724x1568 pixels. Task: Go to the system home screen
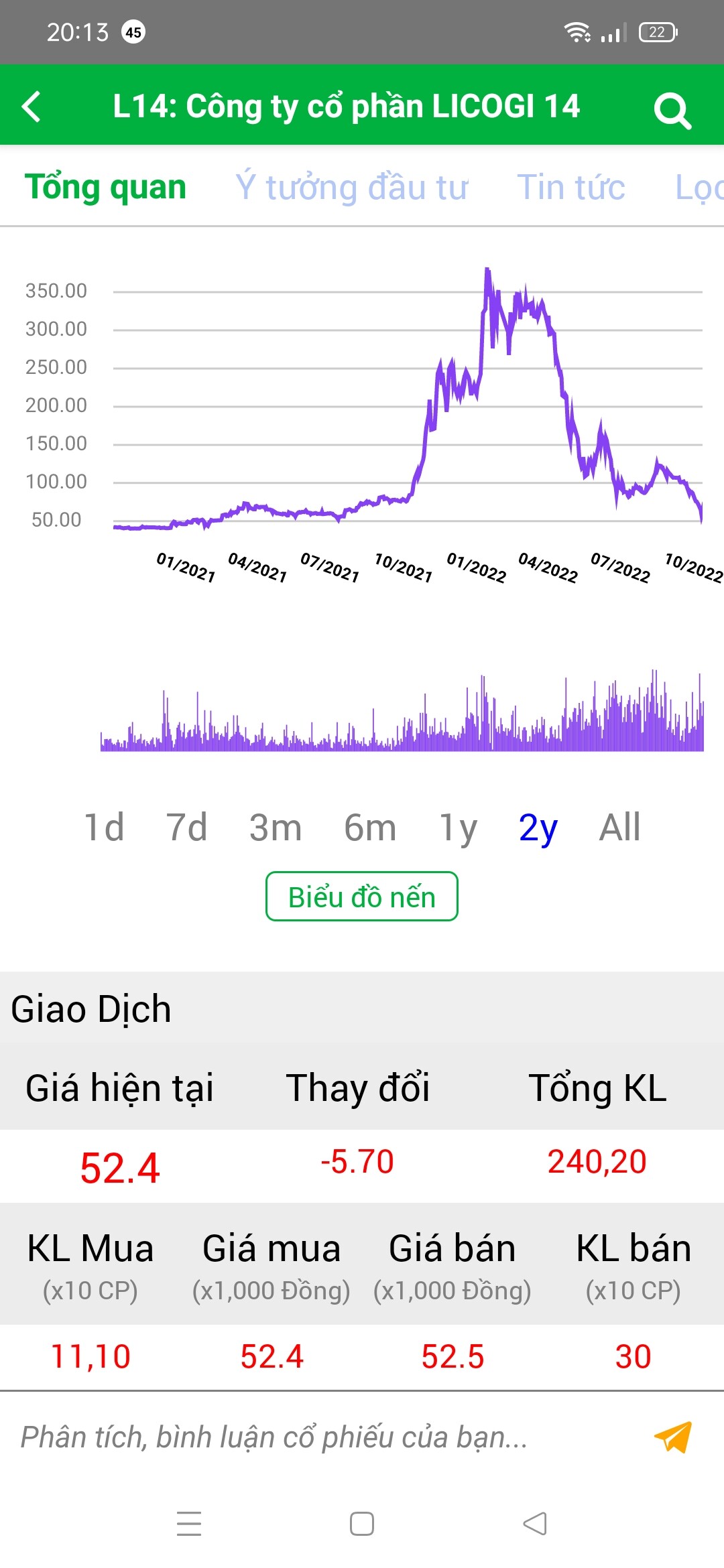pyautogui.click(x=362, y=1524)
